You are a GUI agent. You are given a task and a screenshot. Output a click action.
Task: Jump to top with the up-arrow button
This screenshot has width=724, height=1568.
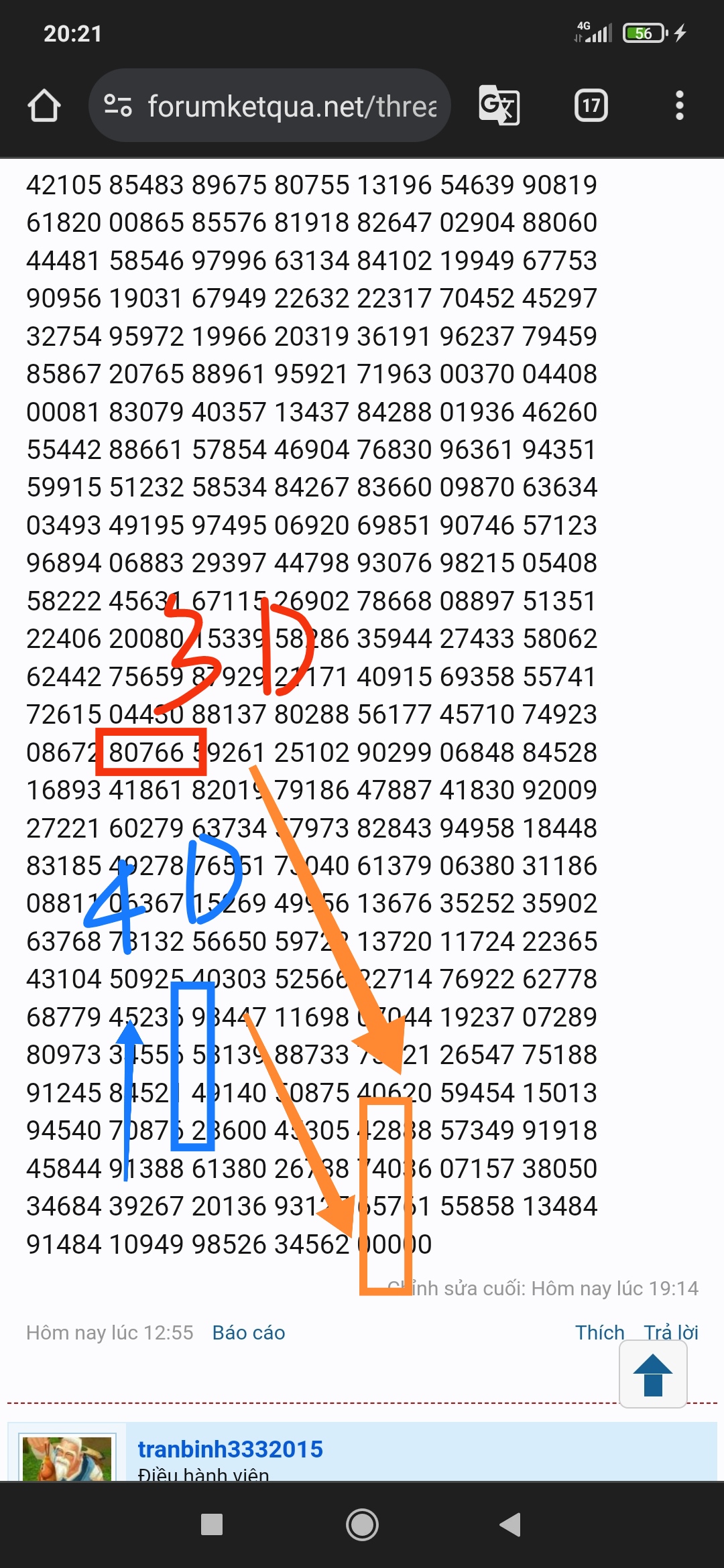[x=653, y=1374]
